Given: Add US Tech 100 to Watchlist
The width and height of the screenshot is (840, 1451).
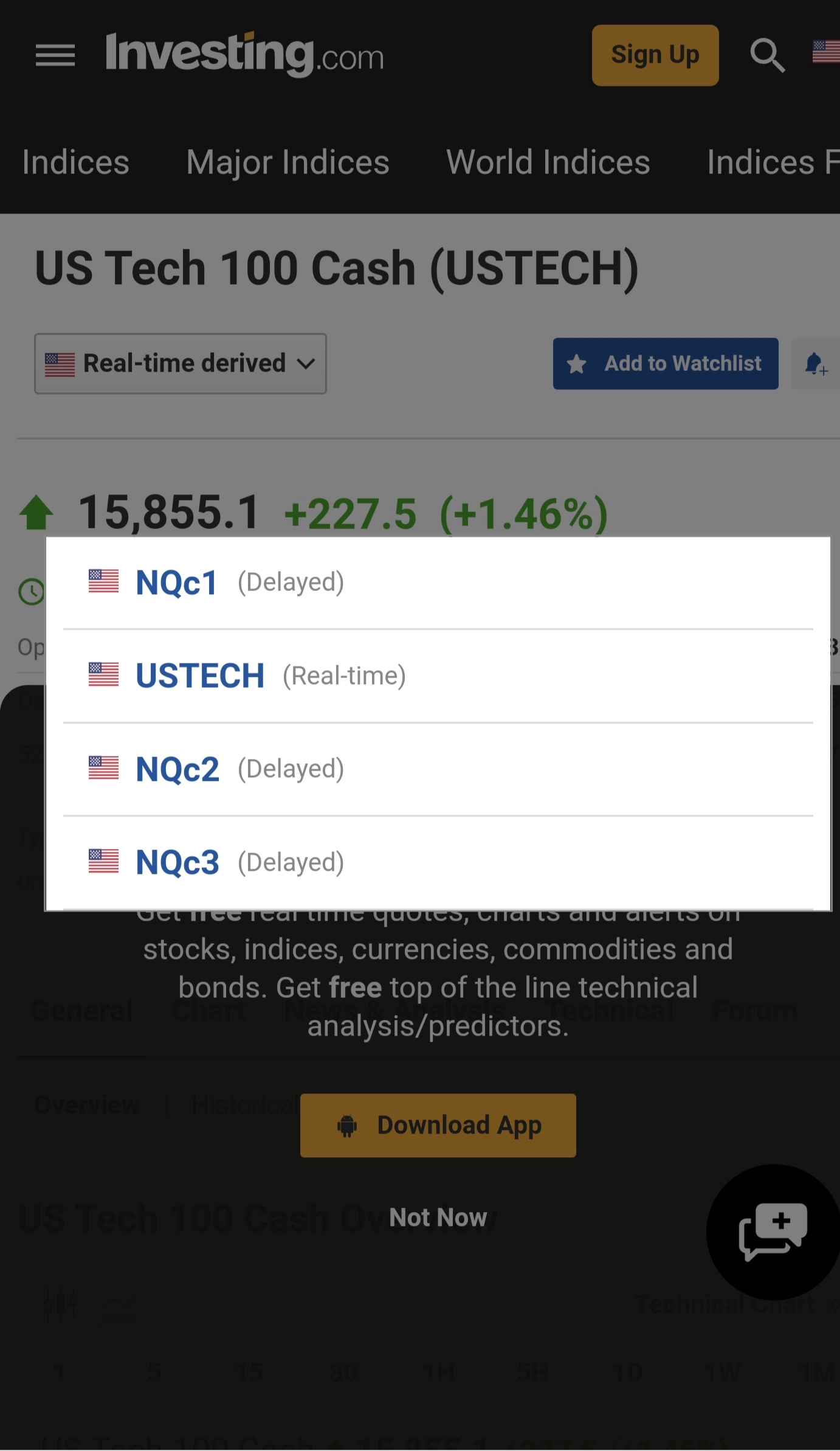Looking at the screenshot, I should pyautogui.click(x=665, y=364).
